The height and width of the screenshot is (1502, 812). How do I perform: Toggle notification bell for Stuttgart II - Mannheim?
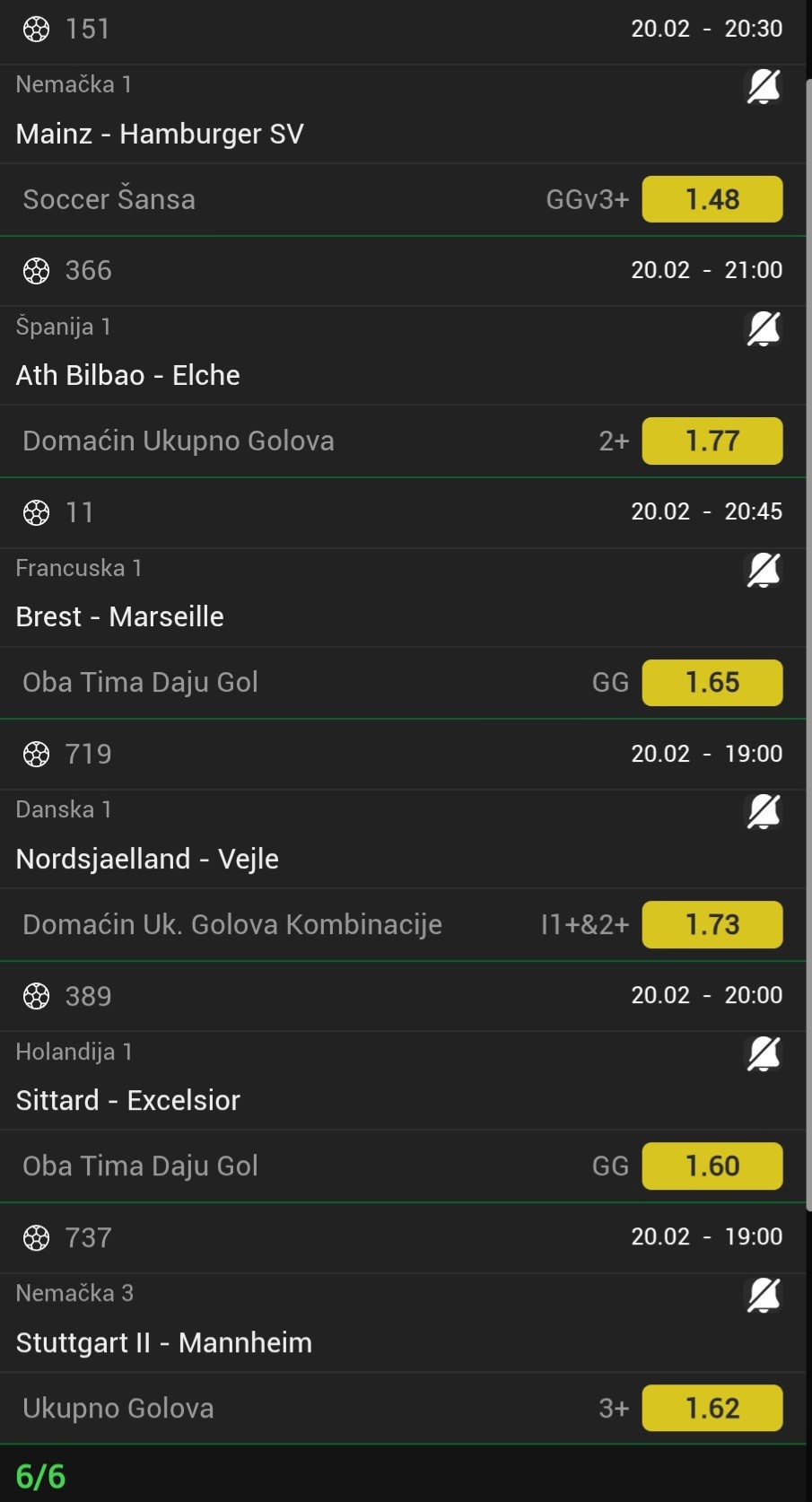pos(764,1296)
